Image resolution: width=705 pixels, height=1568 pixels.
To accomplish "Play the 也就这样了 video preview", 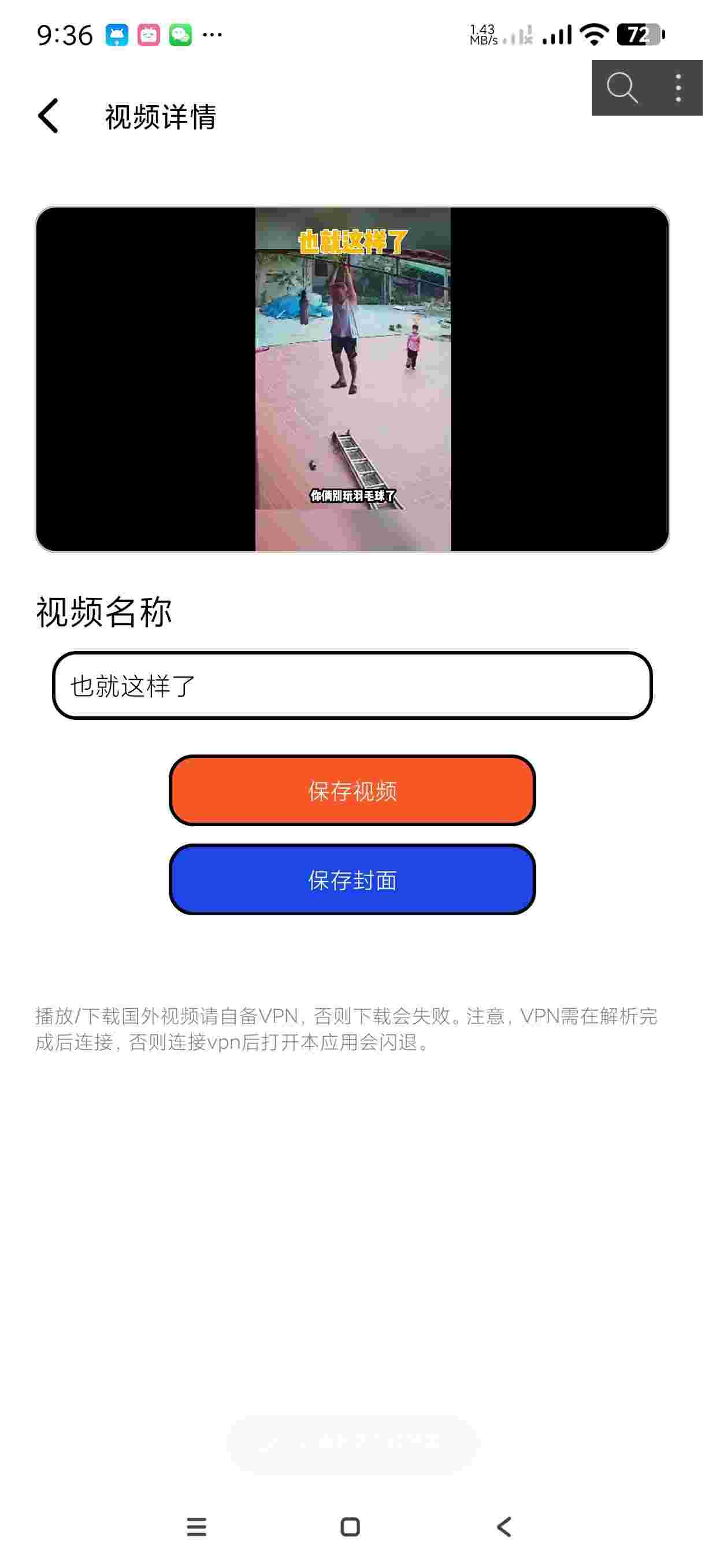I will tap(352, 379).
